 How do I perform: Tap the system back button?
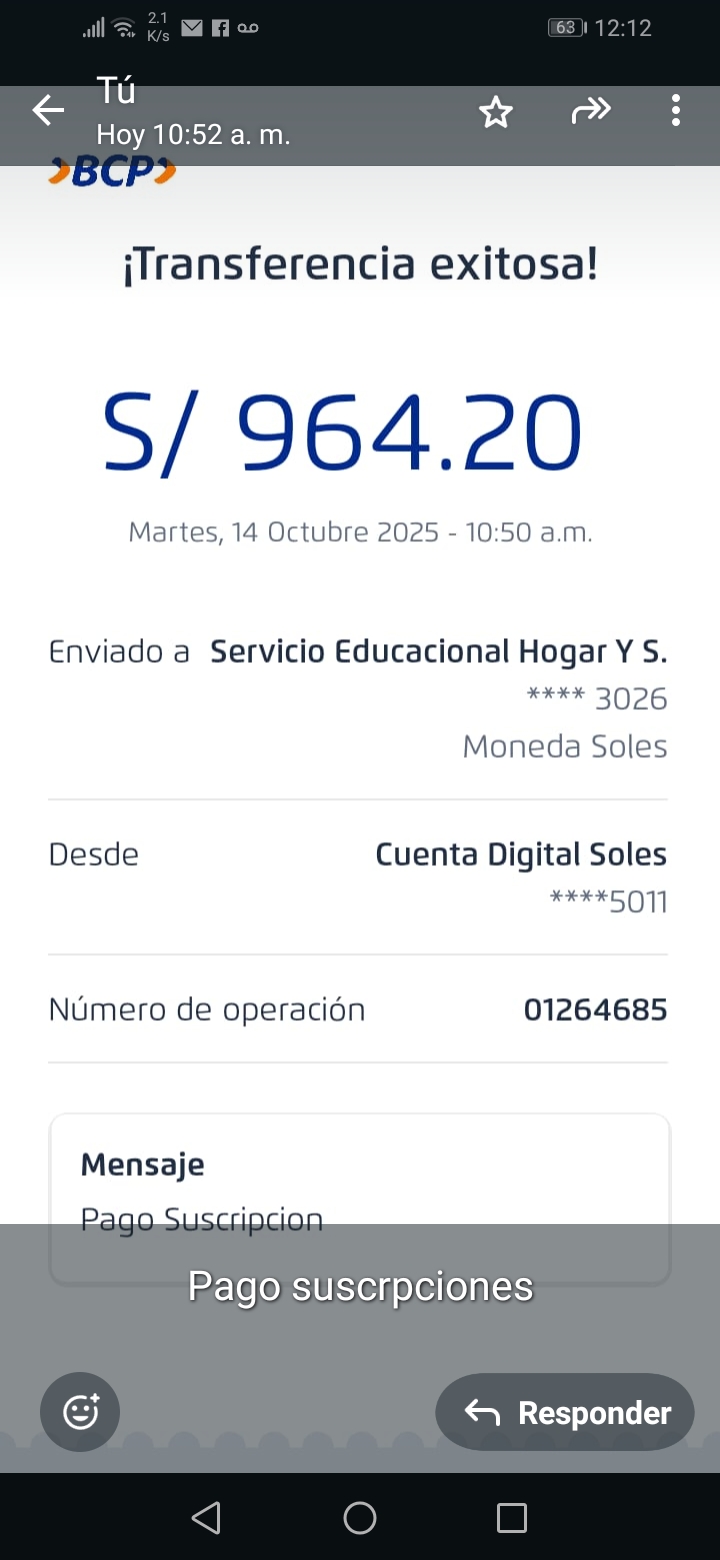[x=206, y=1518]
